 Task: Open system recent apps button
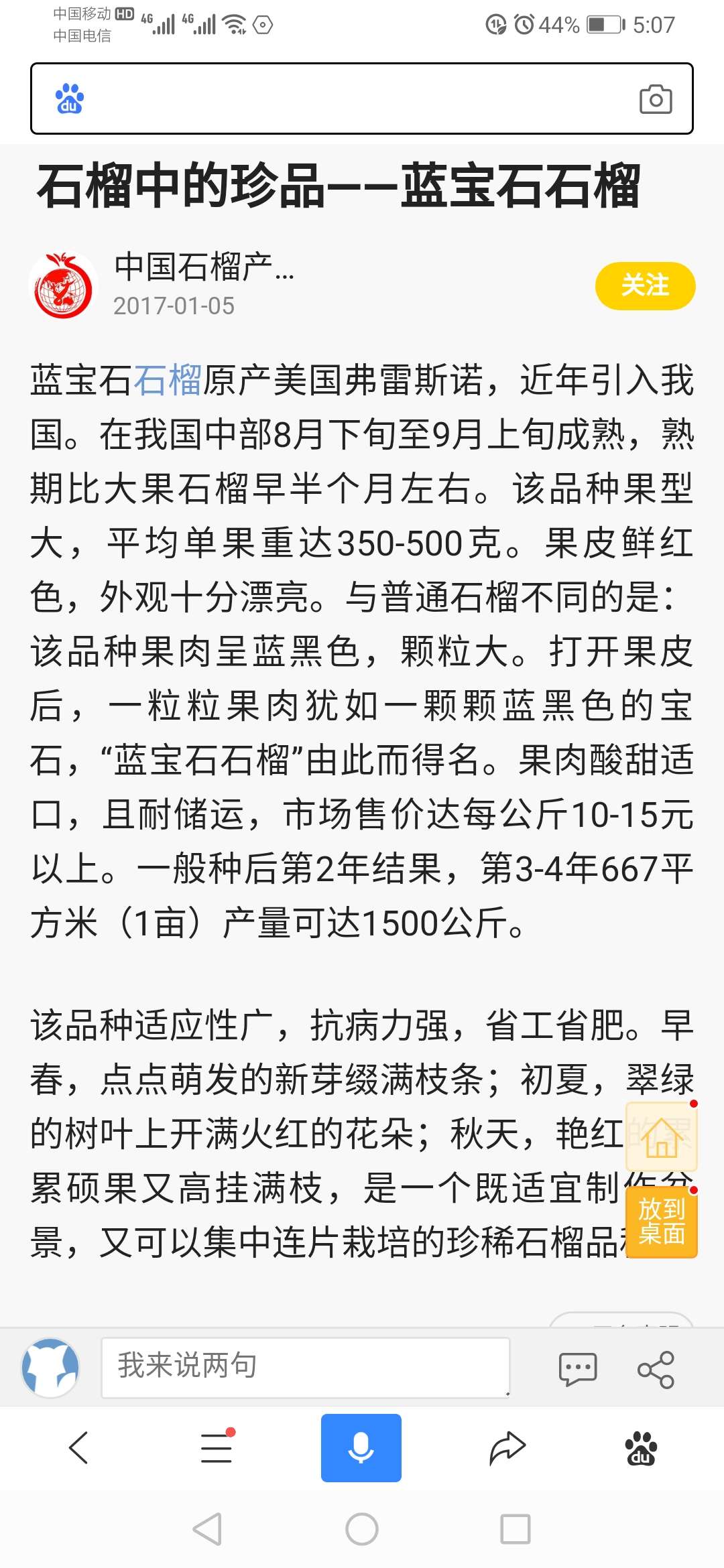click(x=516, y=1529)
